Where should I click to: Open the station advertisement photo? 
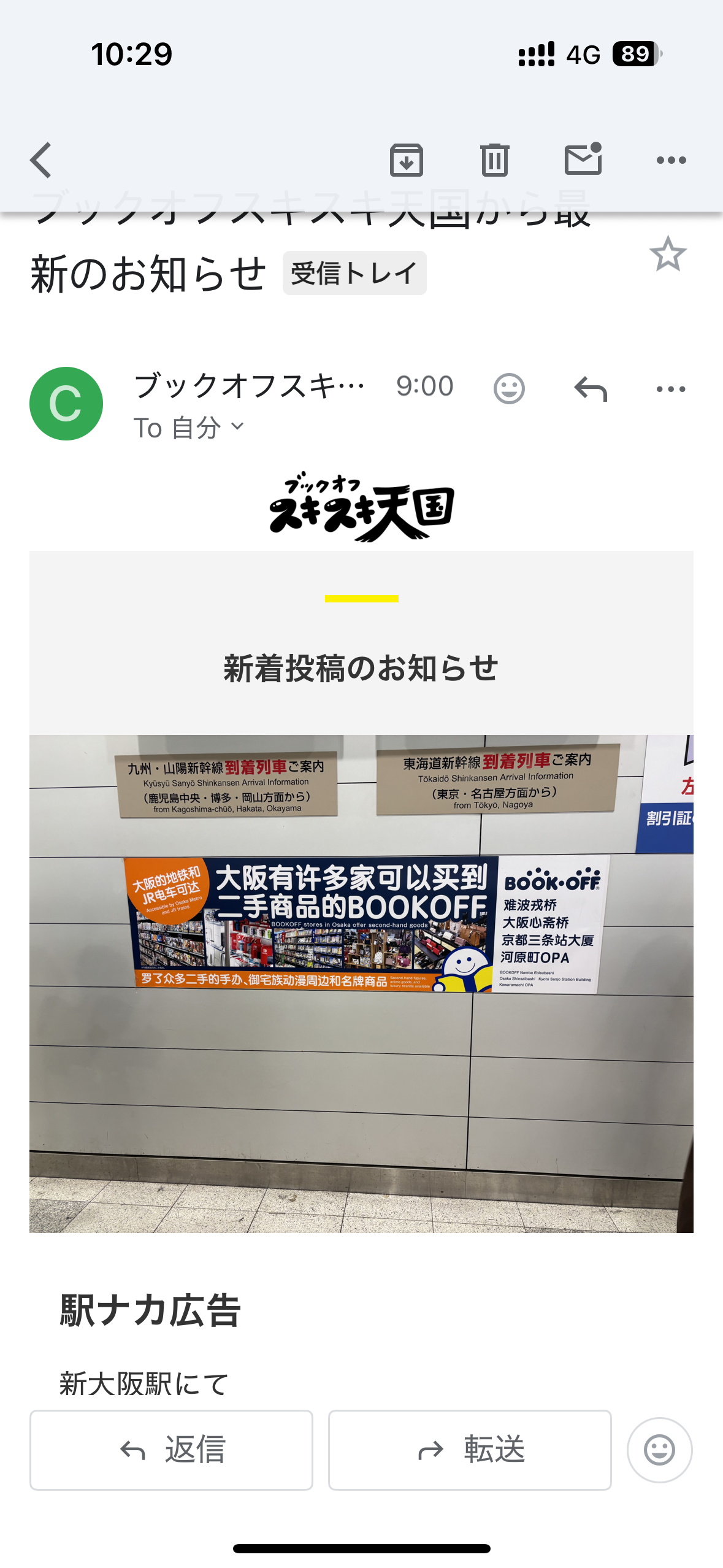[361, 983]
